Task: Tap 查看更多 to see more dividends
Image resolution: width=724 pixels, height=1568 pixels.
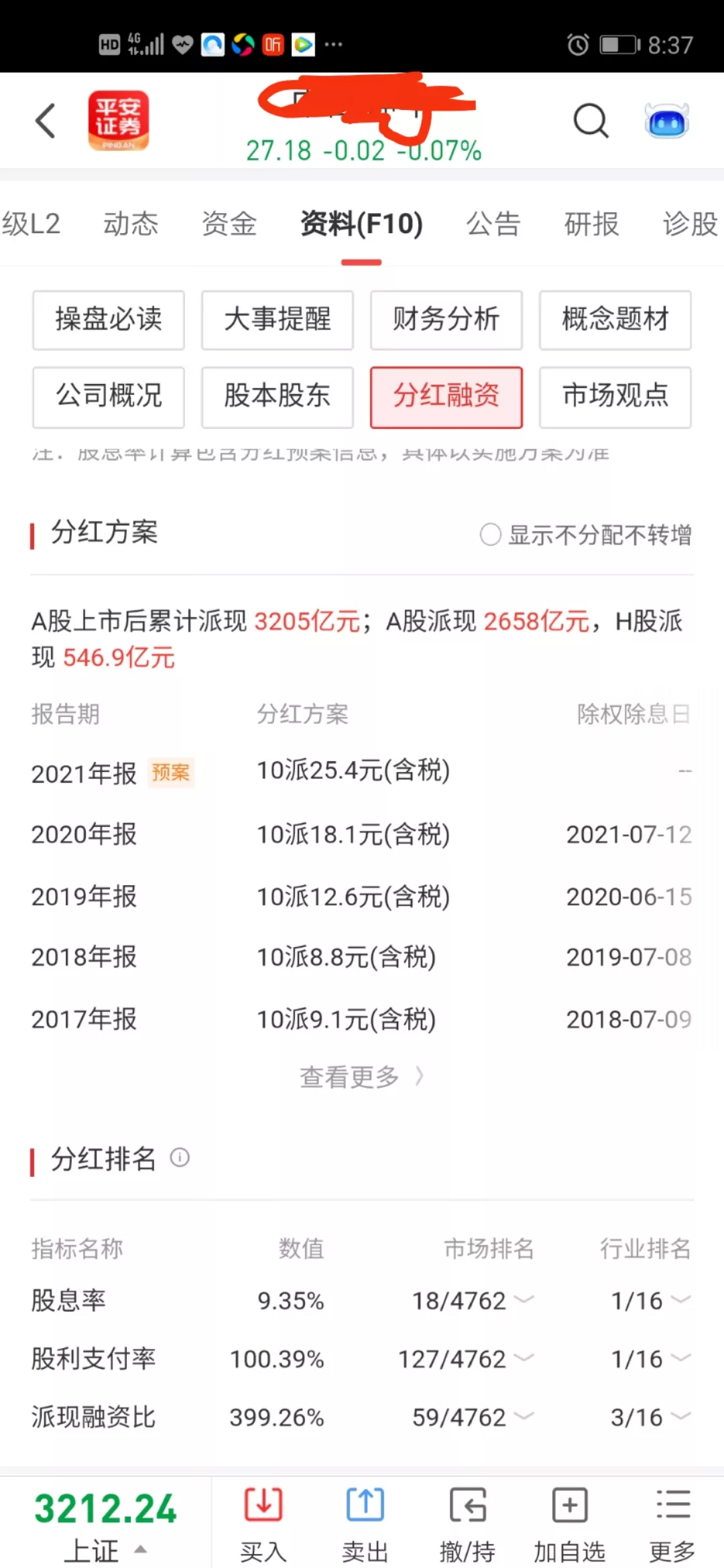Action: 361,1077
